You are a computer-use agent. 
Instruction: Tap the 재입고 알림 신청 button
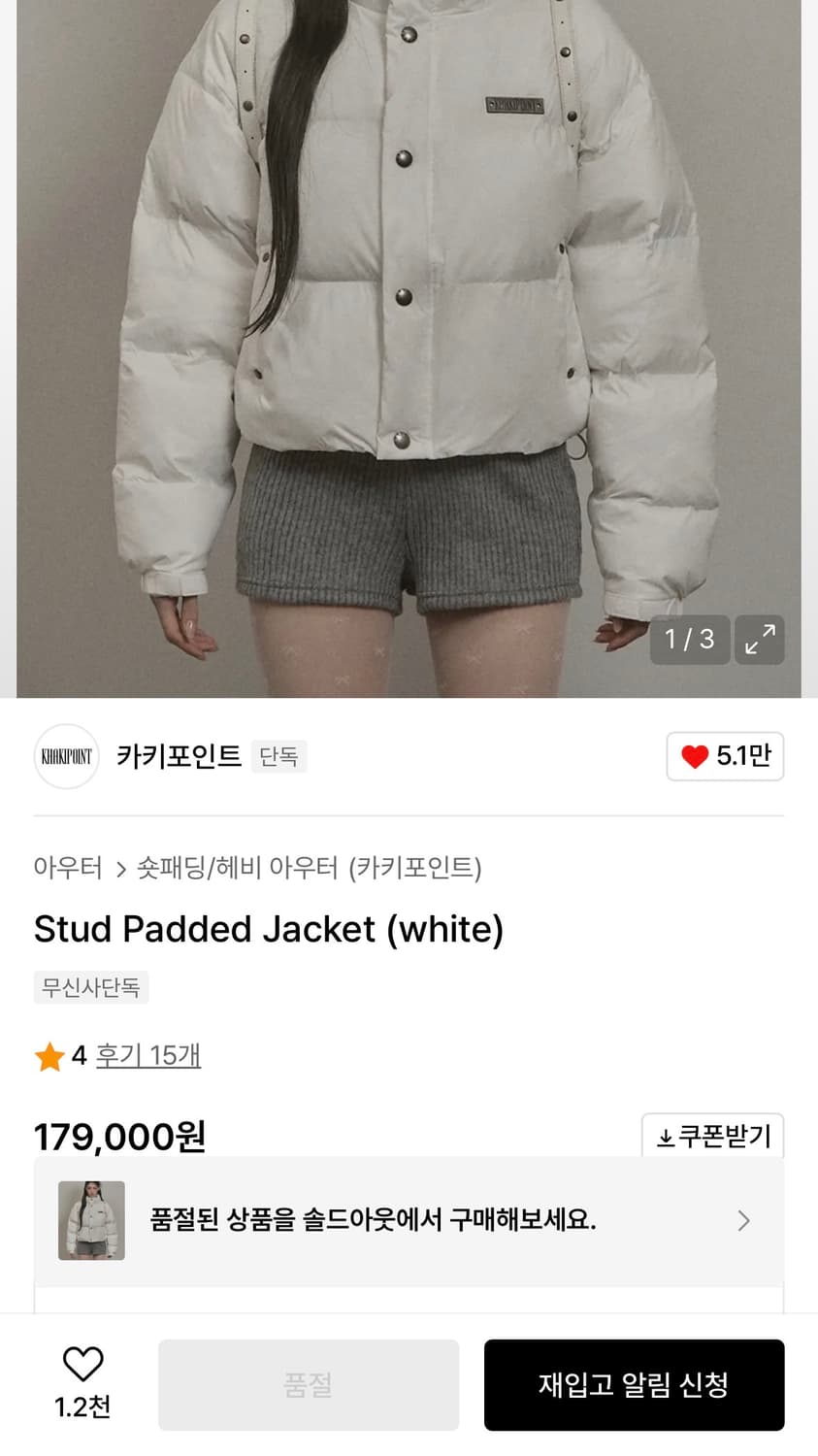point(635,1384)
